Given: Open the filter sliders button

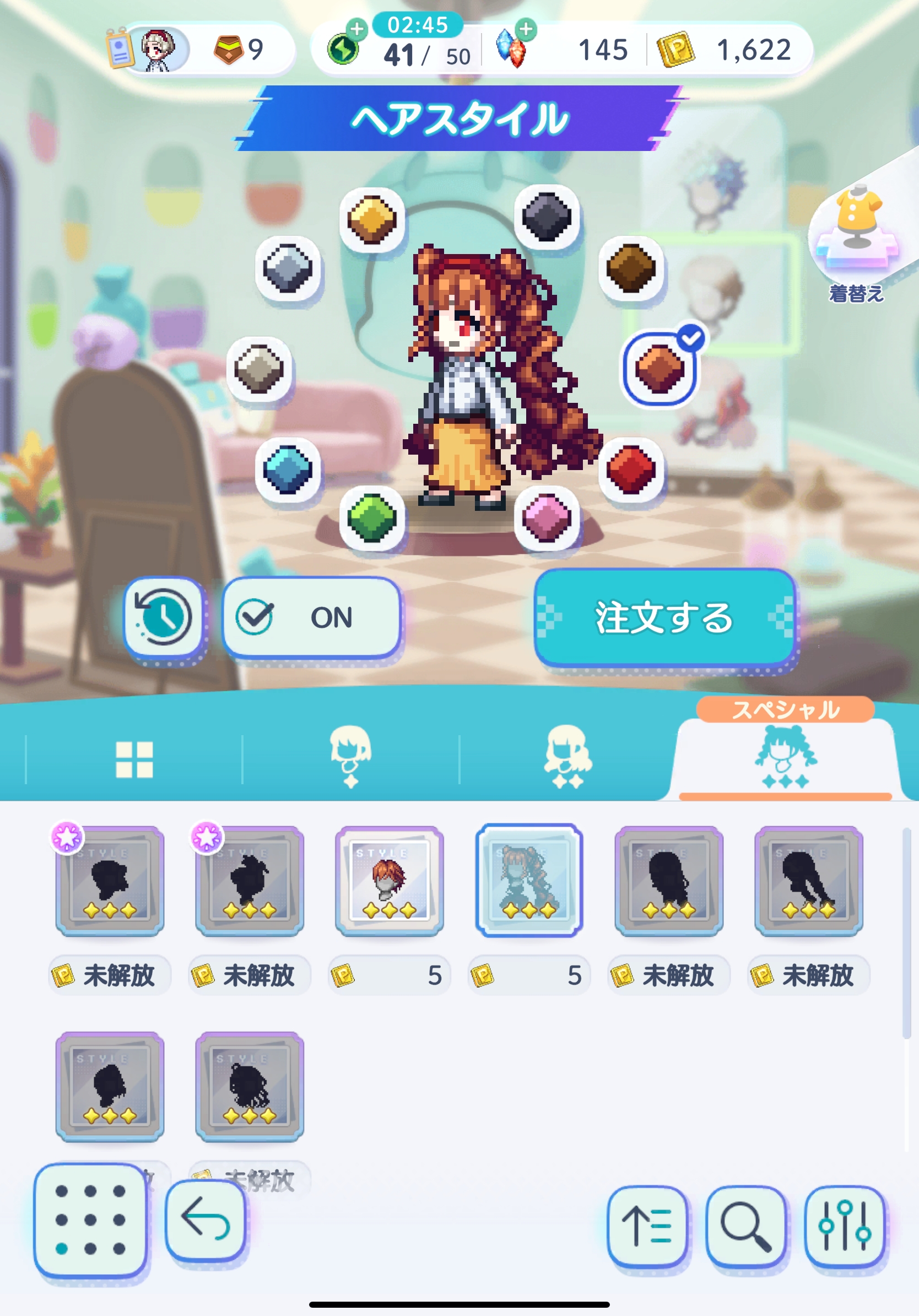Looking at the screenshot, I should (x=845, y=1226).
